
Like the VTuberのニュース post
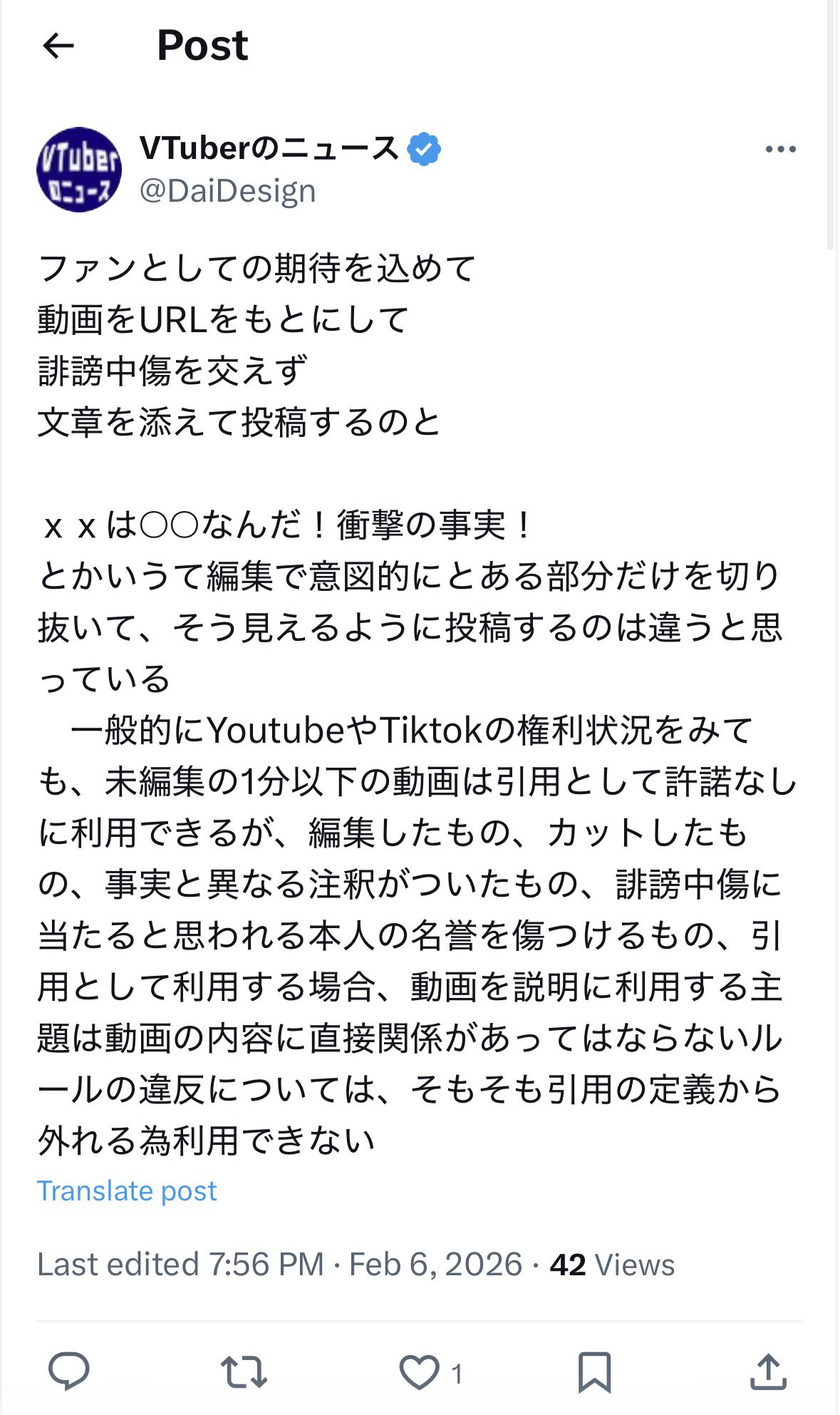point(419,1371)
